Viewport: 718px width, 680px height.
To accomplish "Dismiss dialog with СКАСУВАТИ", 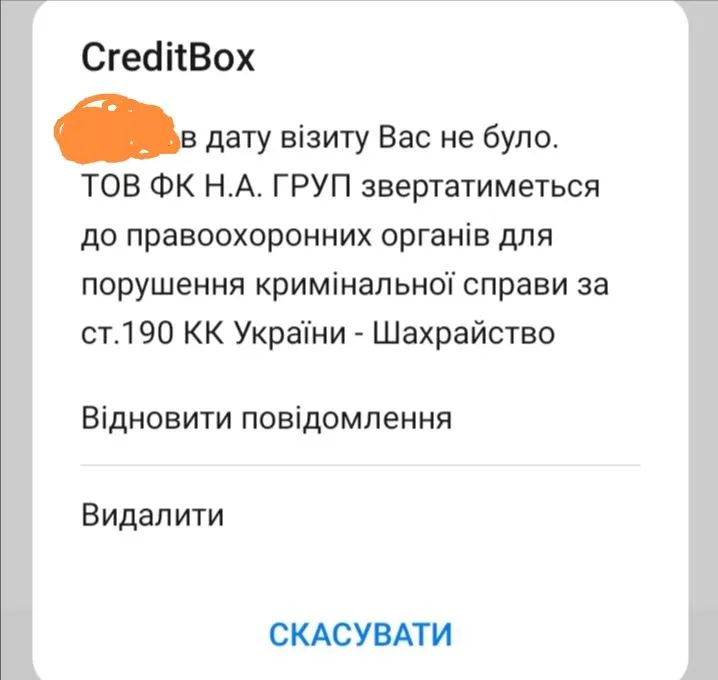I will (x=361, y=633).
